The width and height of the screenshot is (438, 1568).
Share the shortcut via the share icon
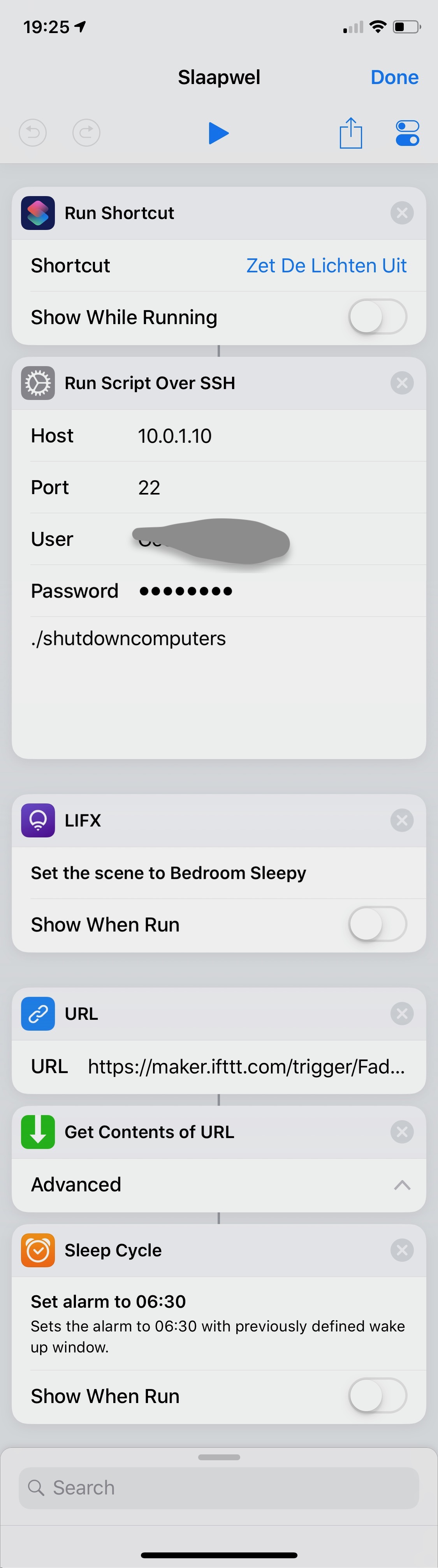[350, 133]
